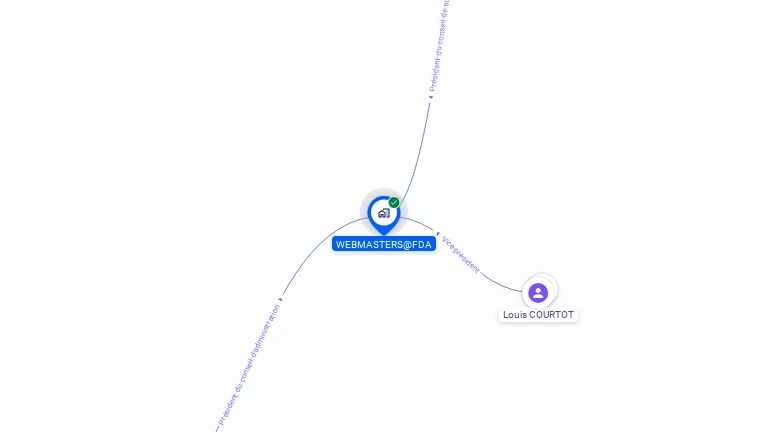The image size is (768, 432).
Task: Select the WEBMASTERS@FDA company node
Action: pyautogui.click(x=383, y=213)
